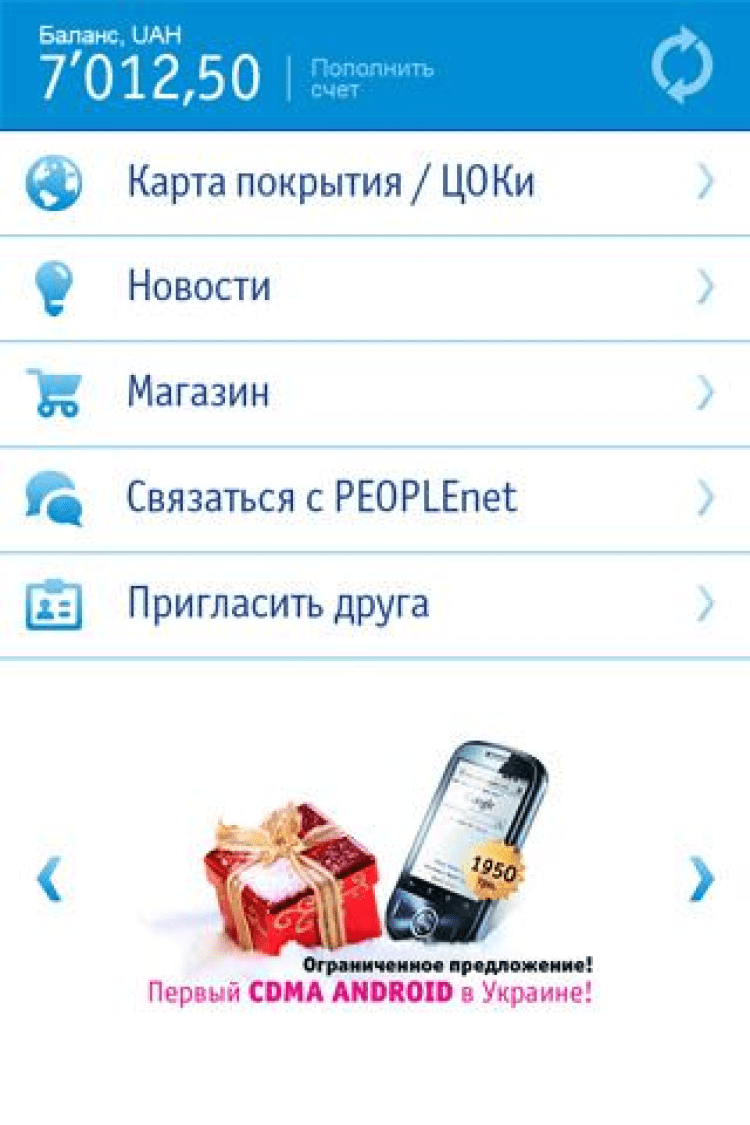This screenshot has height=1125, width=750.
Task: Open Связаться с PEOPLEnet
Action: pos(374,498)
